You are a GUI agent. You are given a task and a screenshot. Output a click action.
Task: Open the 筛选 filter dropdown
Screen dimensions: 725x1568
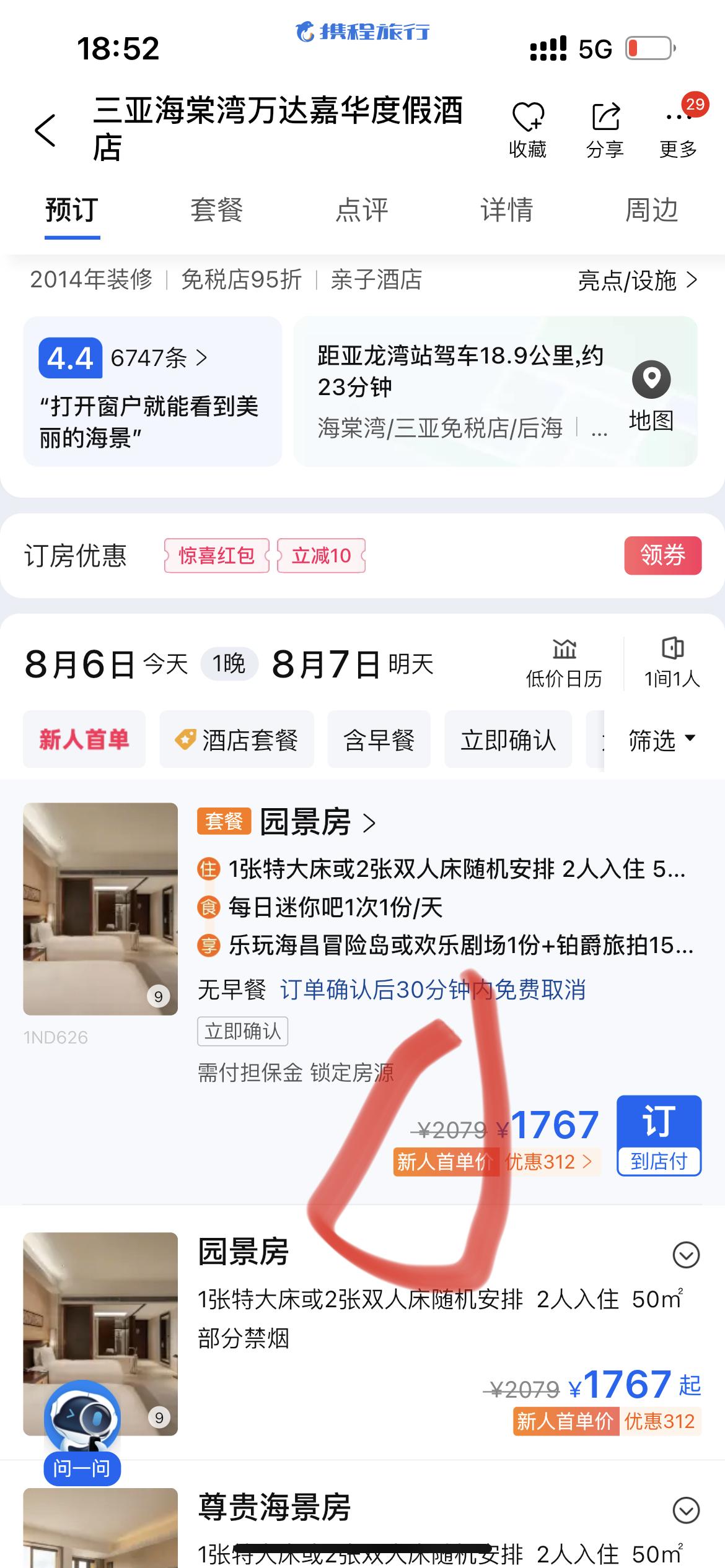pos(661,739)
